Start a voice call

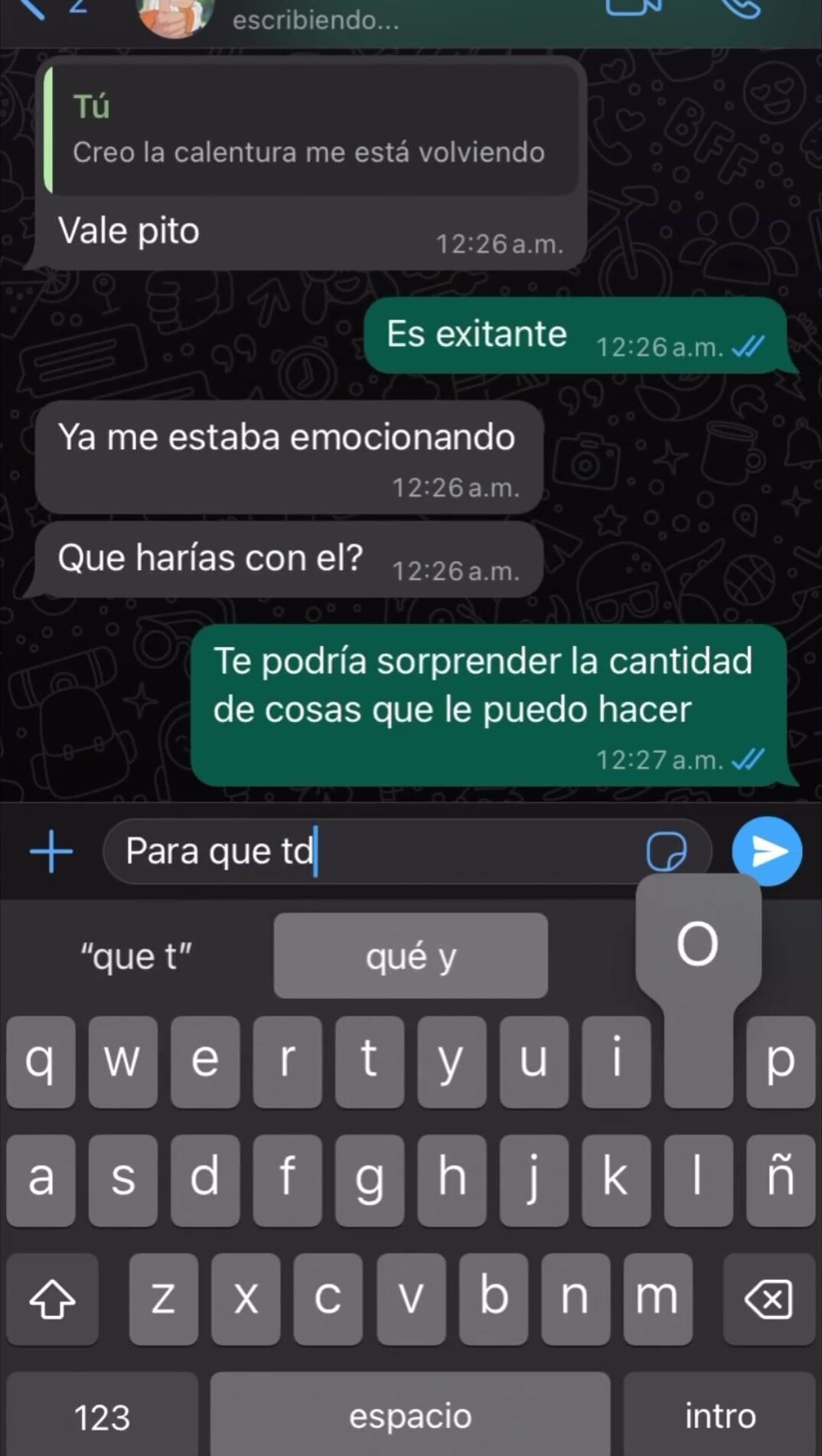click(x=741, y=6)
